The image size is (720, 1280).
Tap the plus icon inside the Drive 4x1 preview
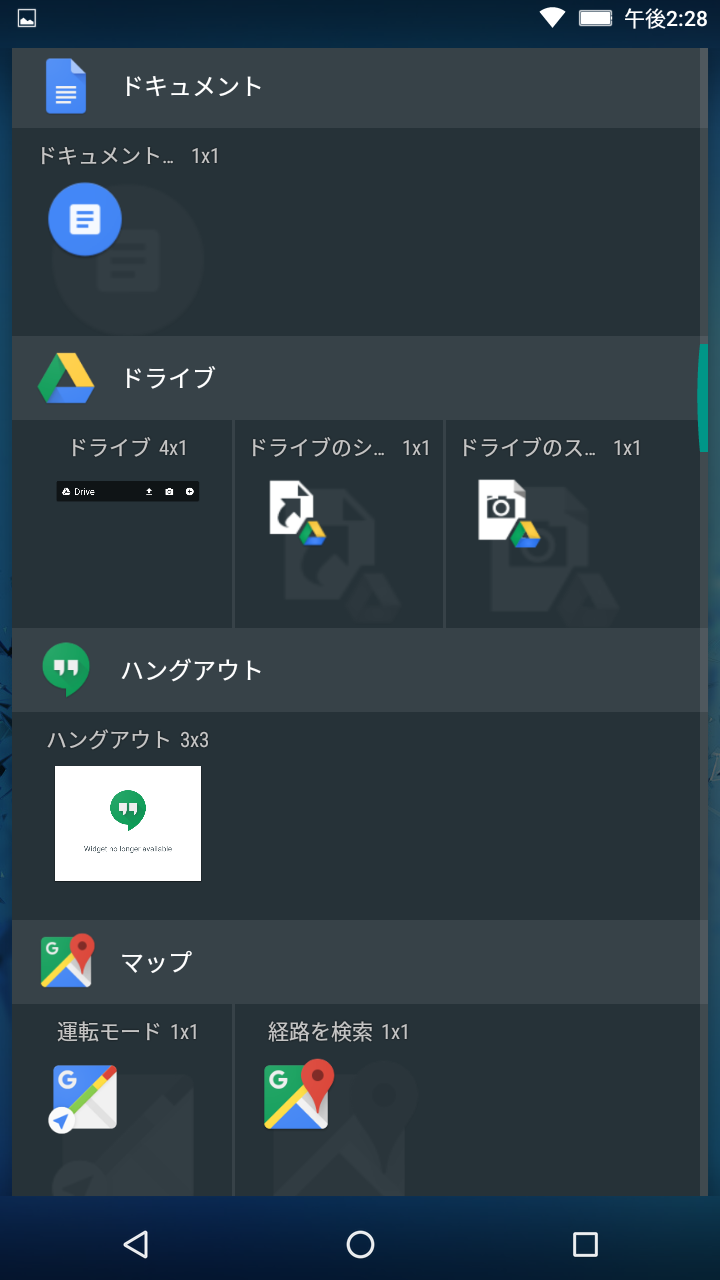click(190, 491)
